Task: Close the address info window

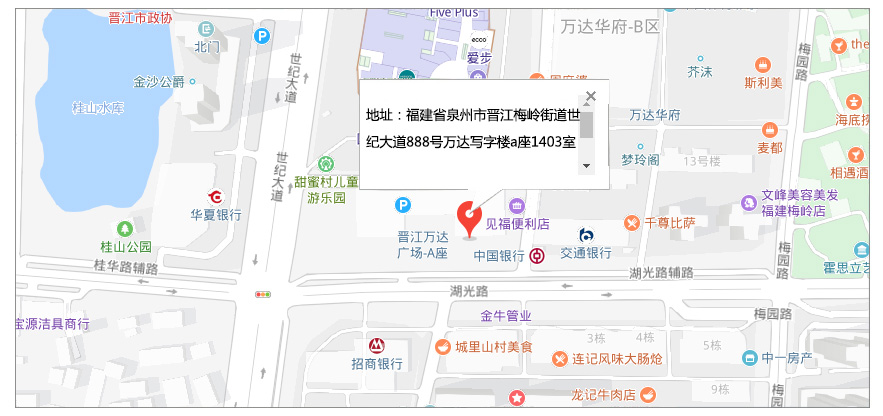Action: [x=590, y=96]
